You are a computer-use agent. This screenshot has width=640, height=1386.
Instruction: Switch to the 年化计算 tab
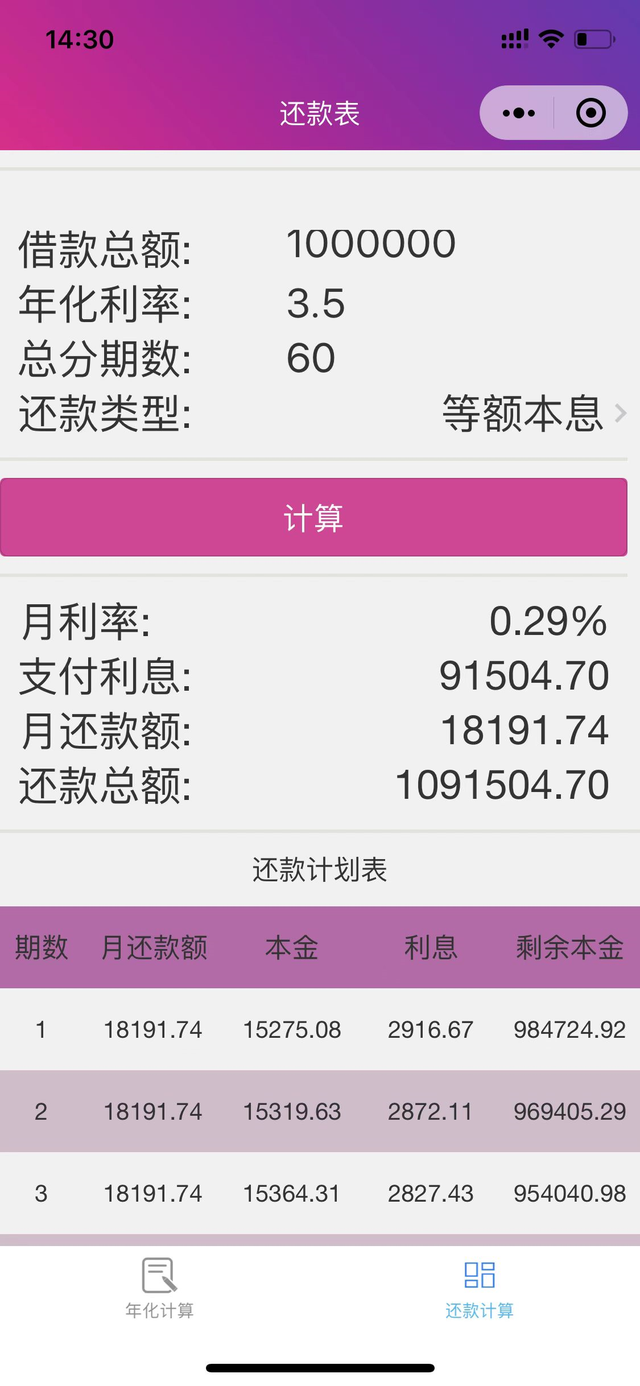point(159,1288)
